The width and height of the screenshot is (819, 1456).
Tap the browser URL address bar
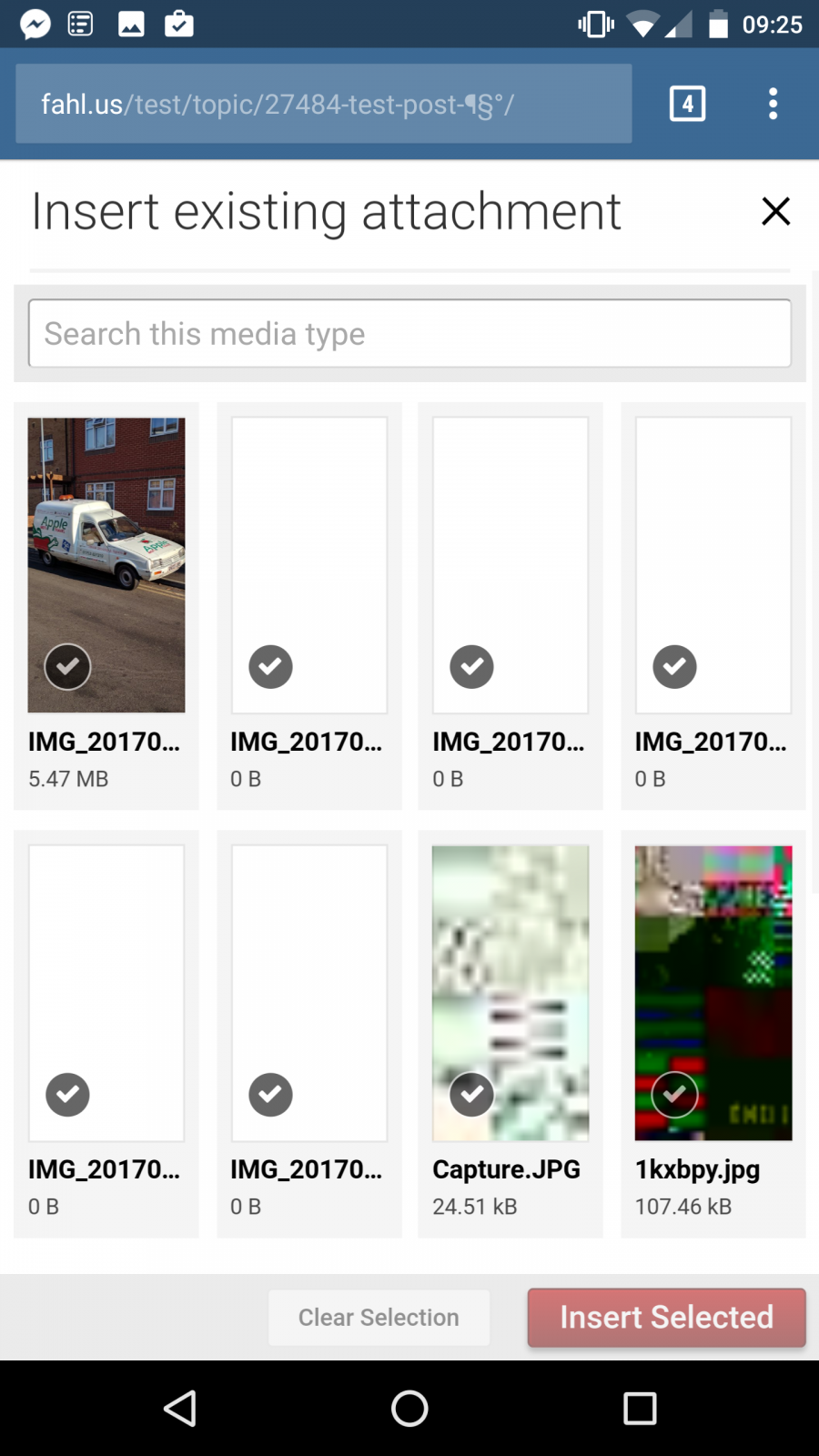point(324,104)
